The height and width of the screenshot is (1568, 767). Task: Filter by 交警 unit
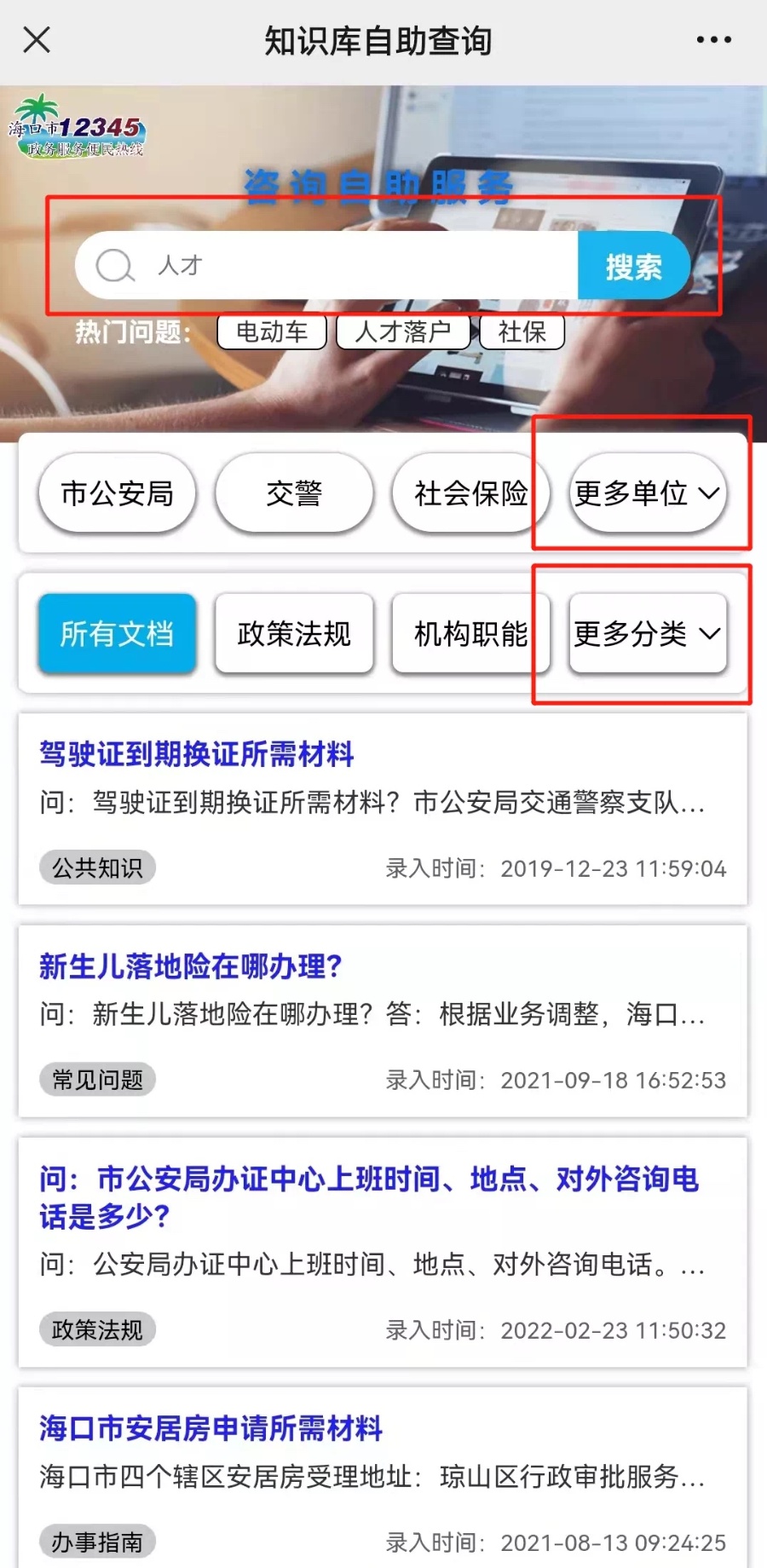point(294,493)
